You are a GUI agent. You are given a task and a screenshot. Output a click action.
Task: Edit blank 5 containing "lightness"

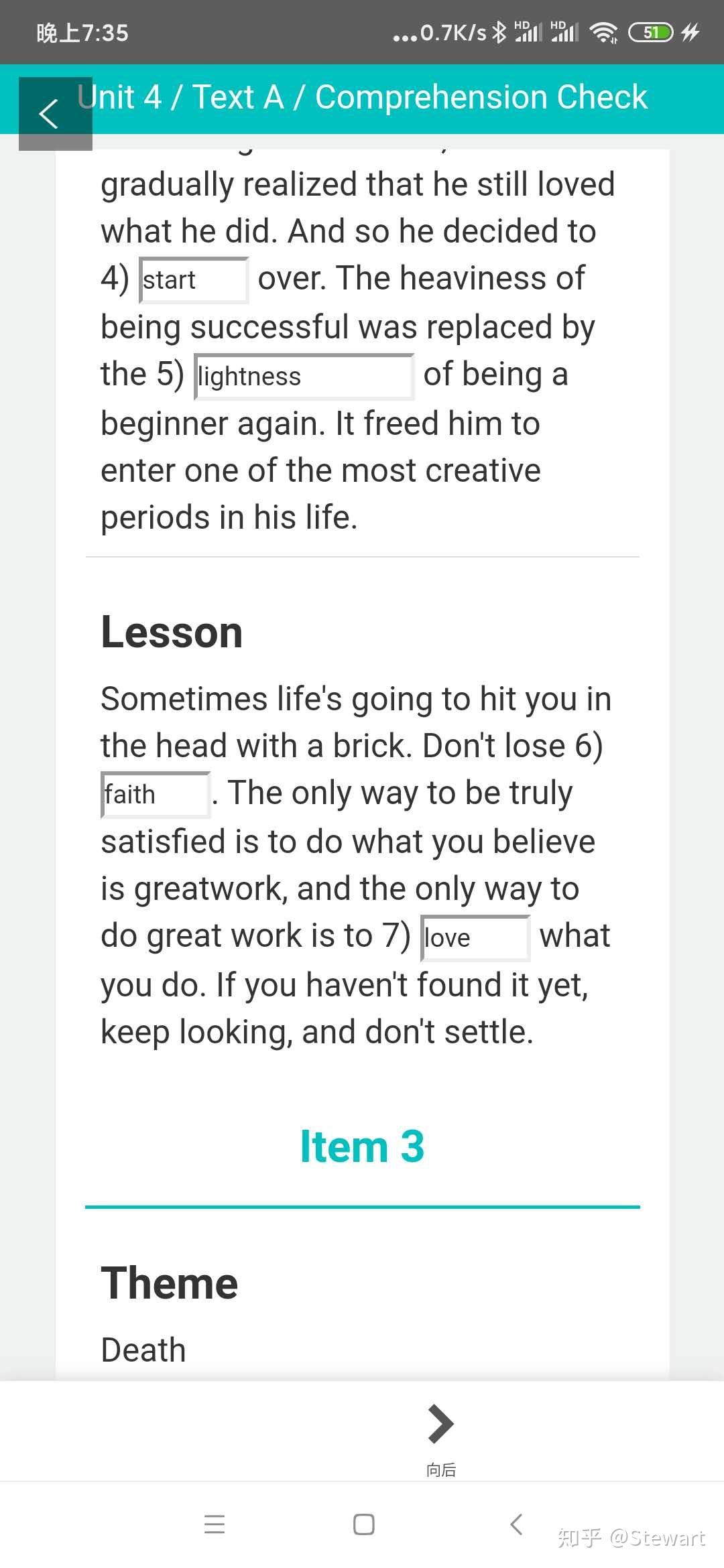click(304, 377)
